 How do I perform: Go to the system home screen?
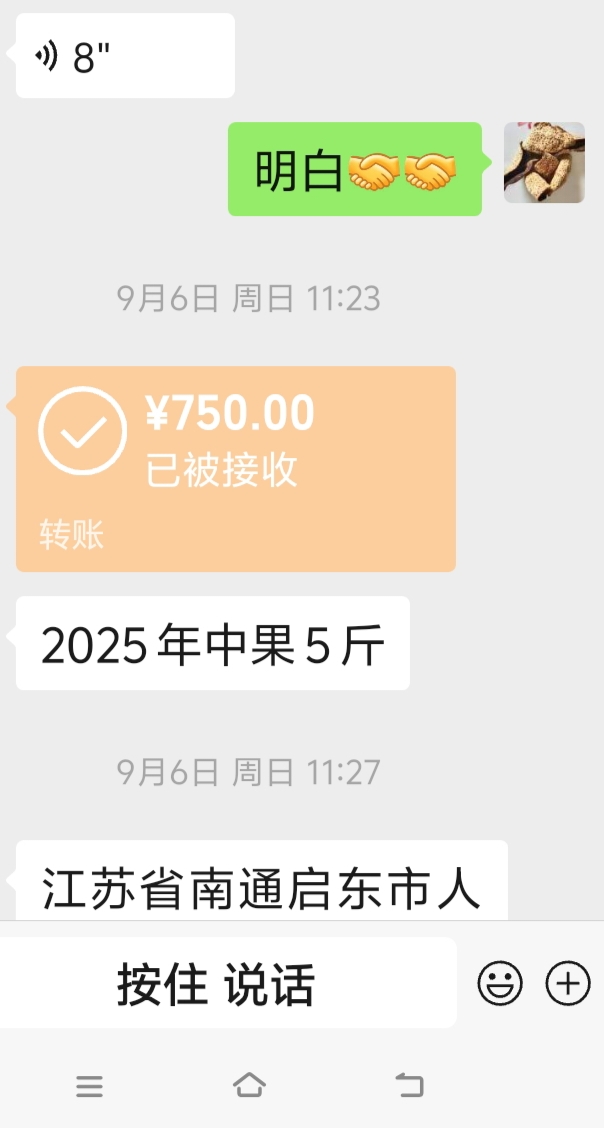point(250,1084)
